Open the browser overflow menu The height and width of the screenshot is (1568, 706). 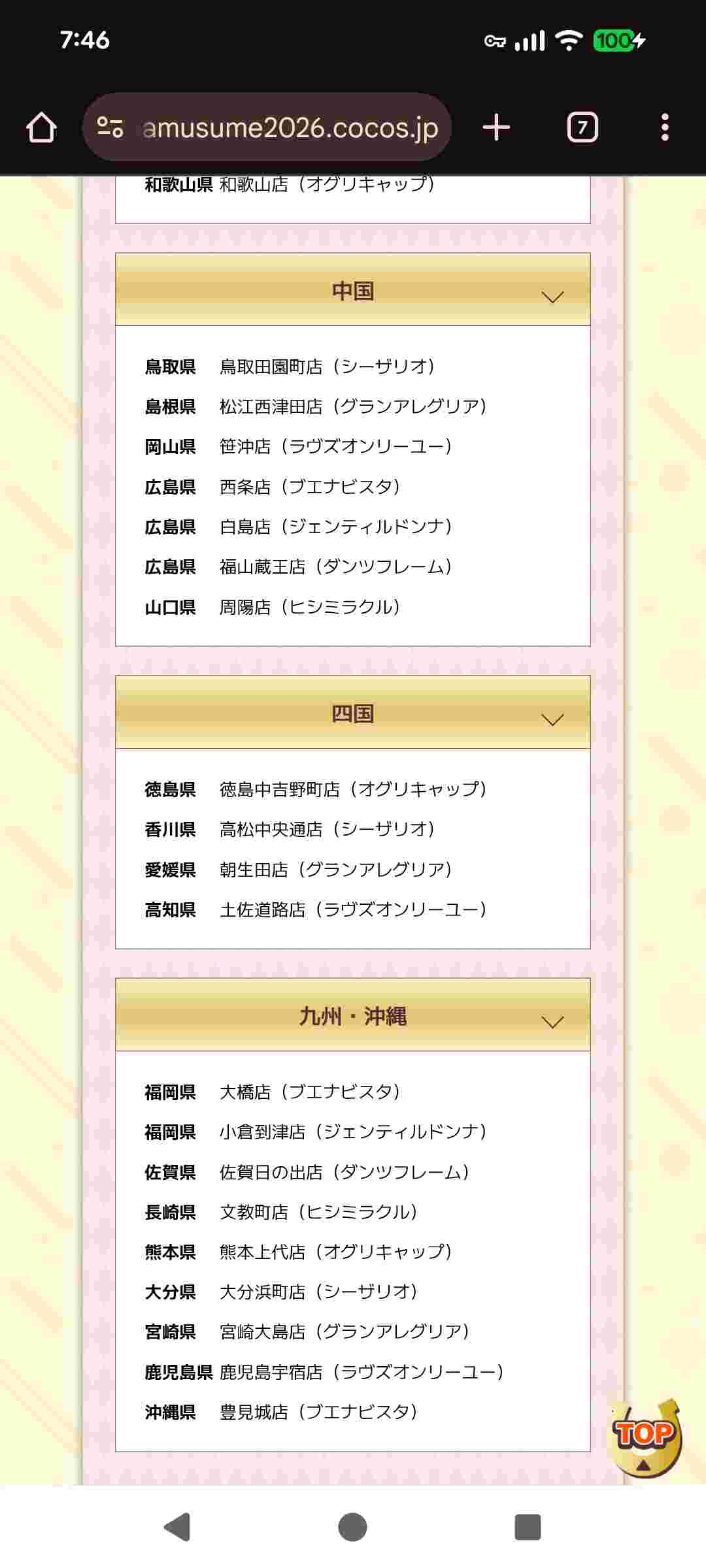[664, 127]
